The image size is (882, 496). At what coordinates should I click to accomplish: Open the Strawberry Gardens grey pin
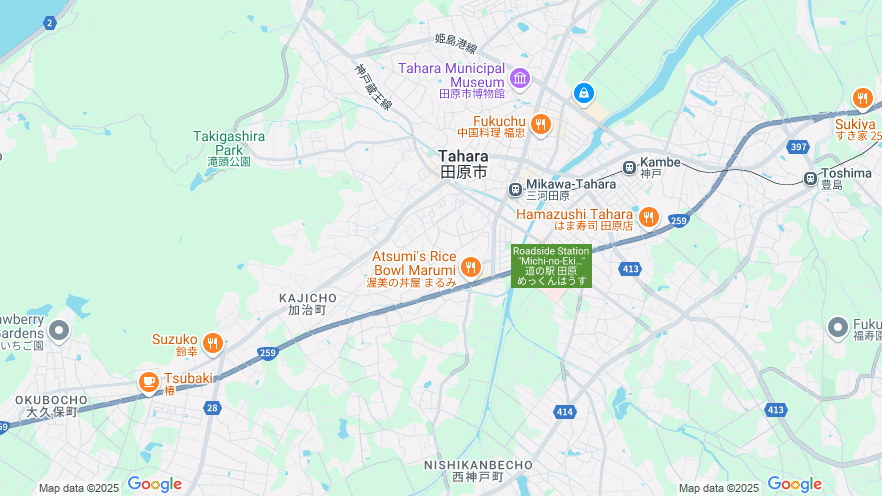click(59, 329)
